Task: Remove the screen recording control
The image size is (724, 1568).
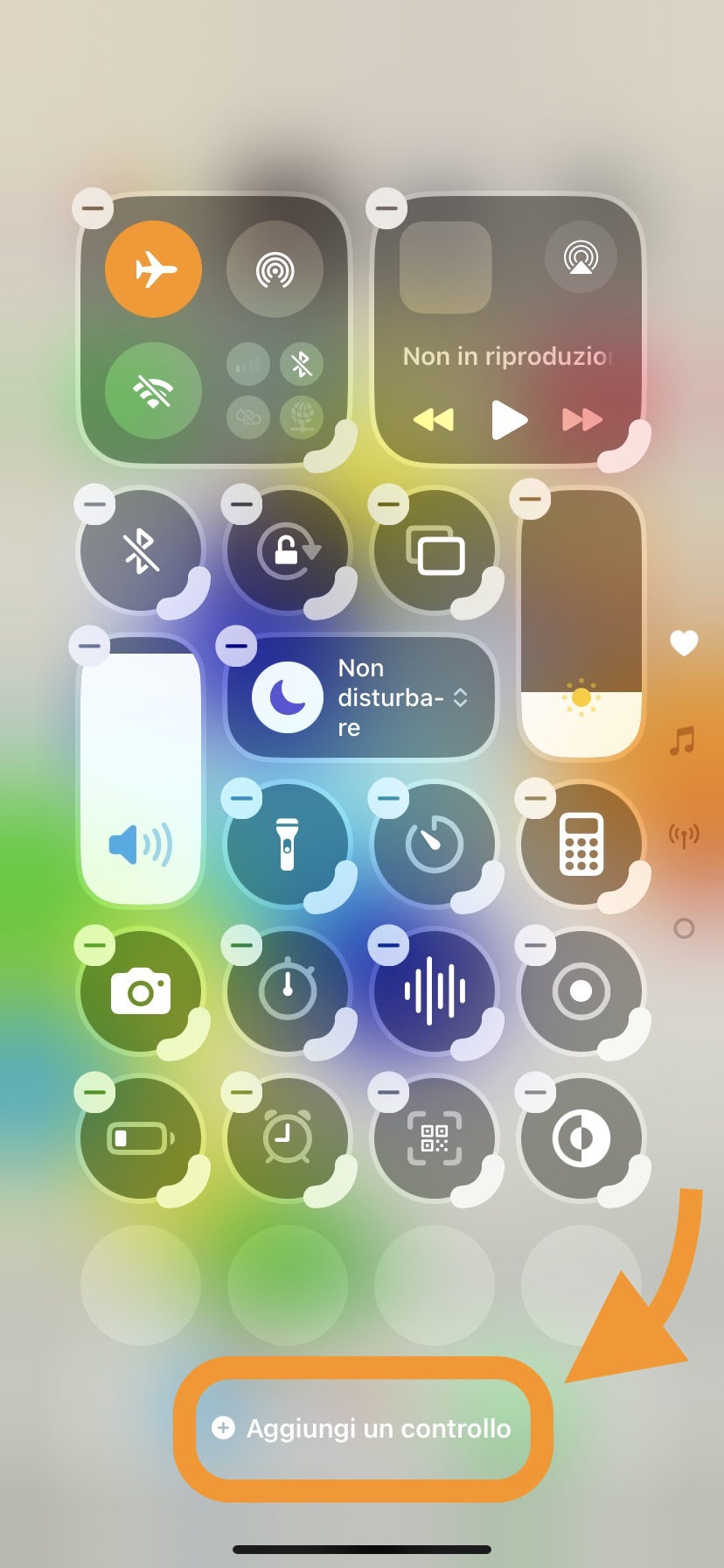Action: [x=535, y=945]
